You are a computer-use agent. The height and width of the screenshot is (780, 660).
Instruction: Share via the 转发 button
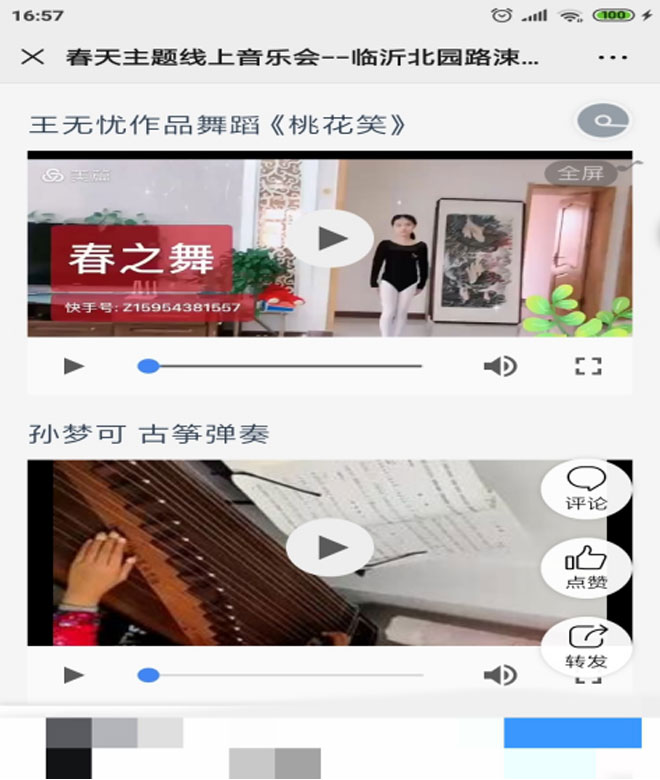[586, 646]
